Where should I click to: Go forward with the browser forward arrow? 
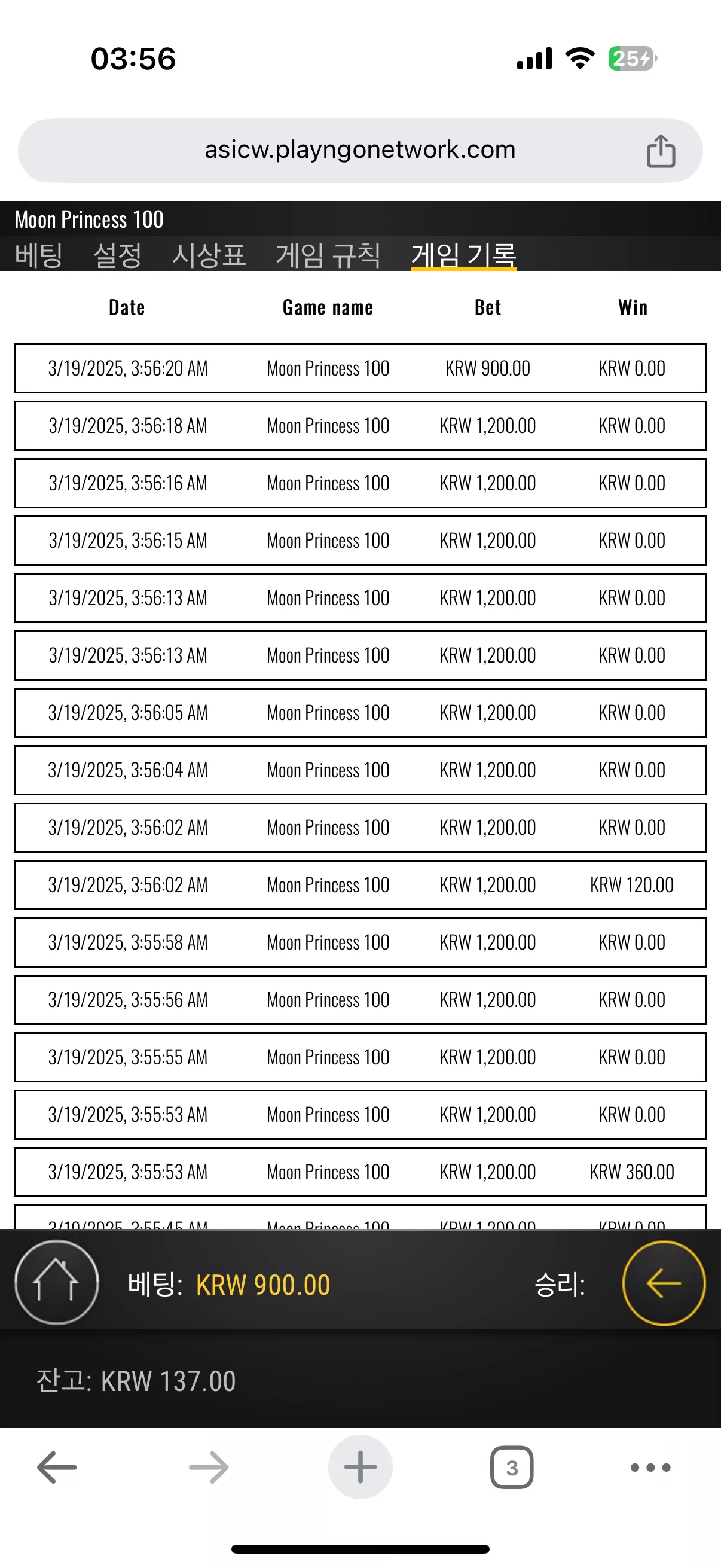209,1467
